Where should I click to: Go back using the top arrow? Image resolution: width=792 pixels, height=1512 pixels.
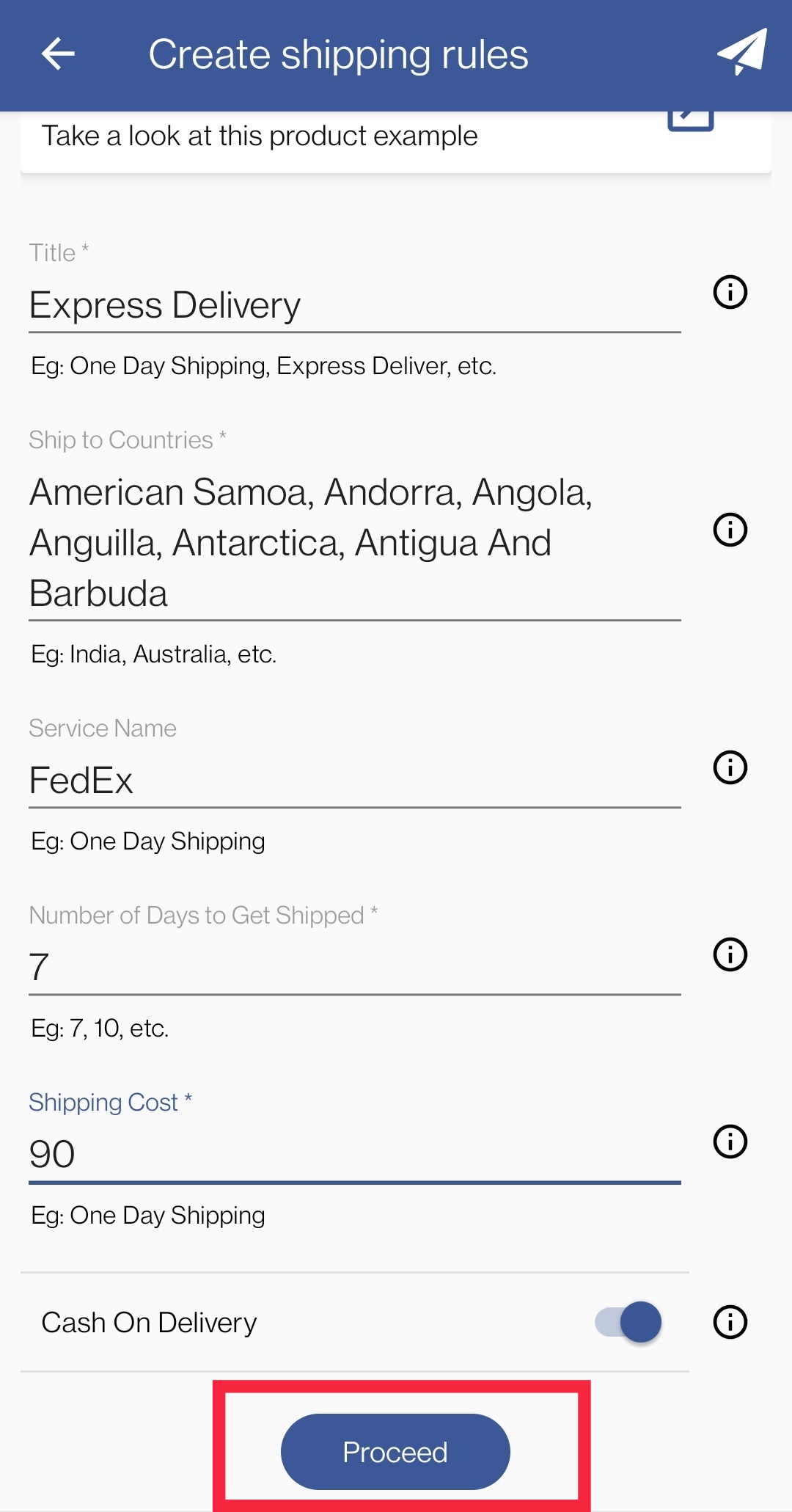coord(58,54)
